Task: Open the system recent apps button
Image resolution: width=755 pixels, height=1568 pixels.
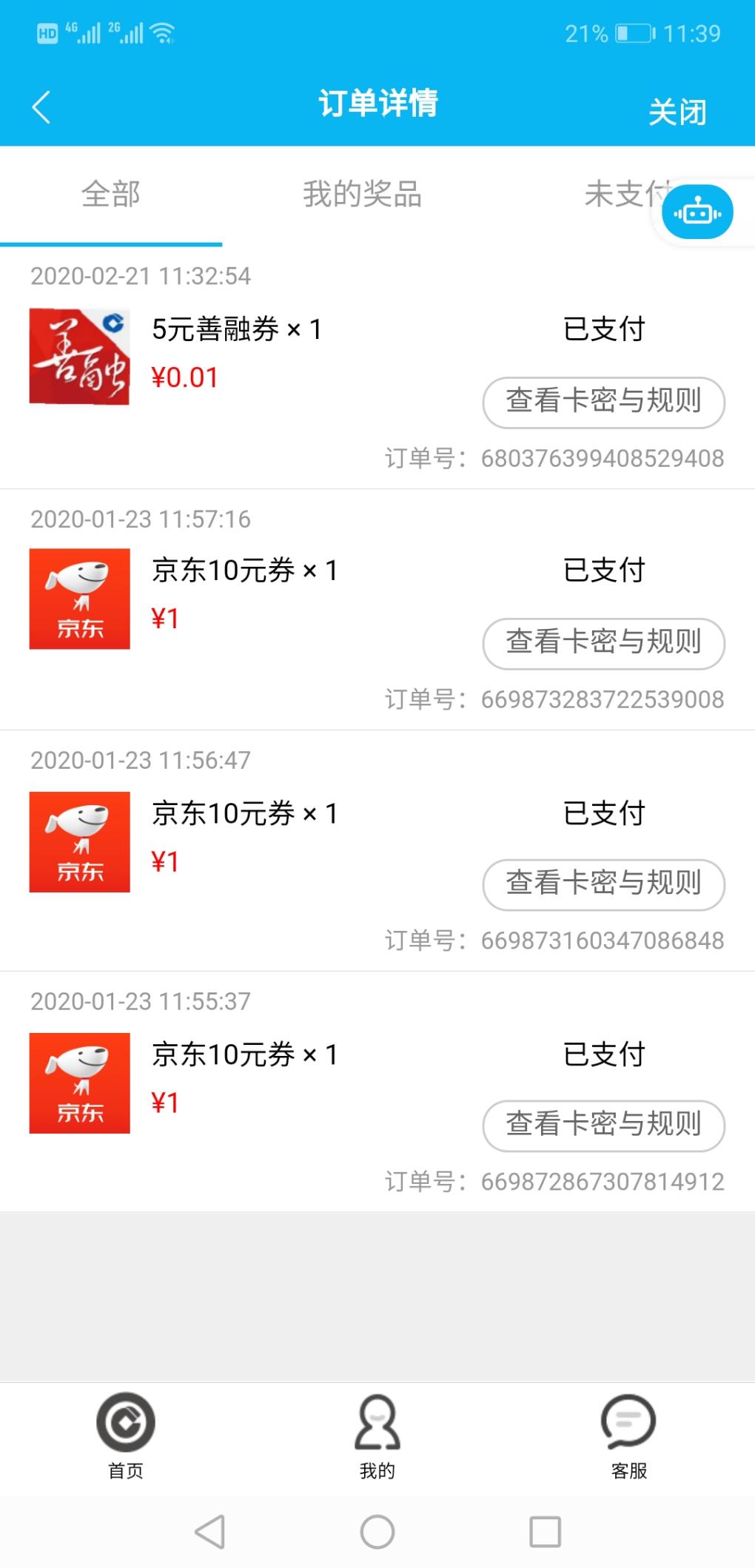Action: coord(545,1531)
